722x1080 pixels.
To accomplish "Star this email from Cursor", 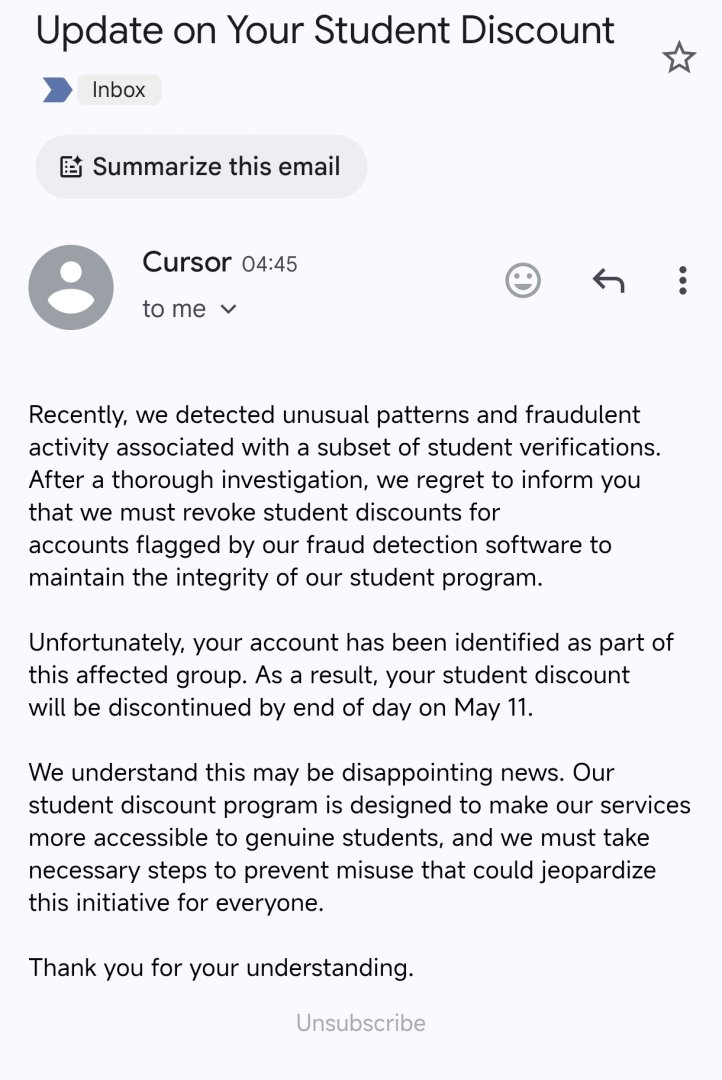I will 679,58.
